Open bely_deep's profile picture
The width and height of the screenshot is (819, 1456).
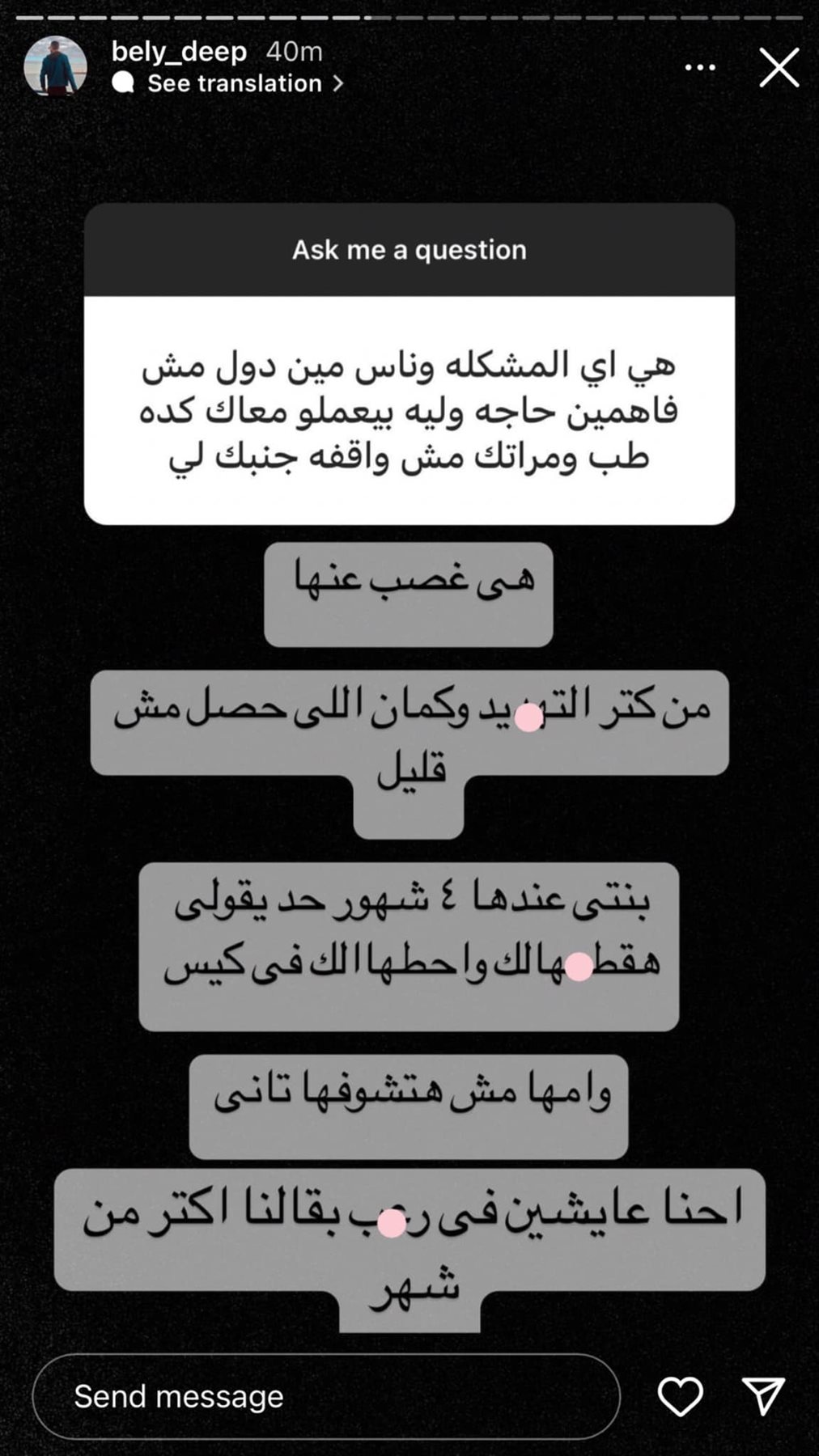tap(55, 66)
